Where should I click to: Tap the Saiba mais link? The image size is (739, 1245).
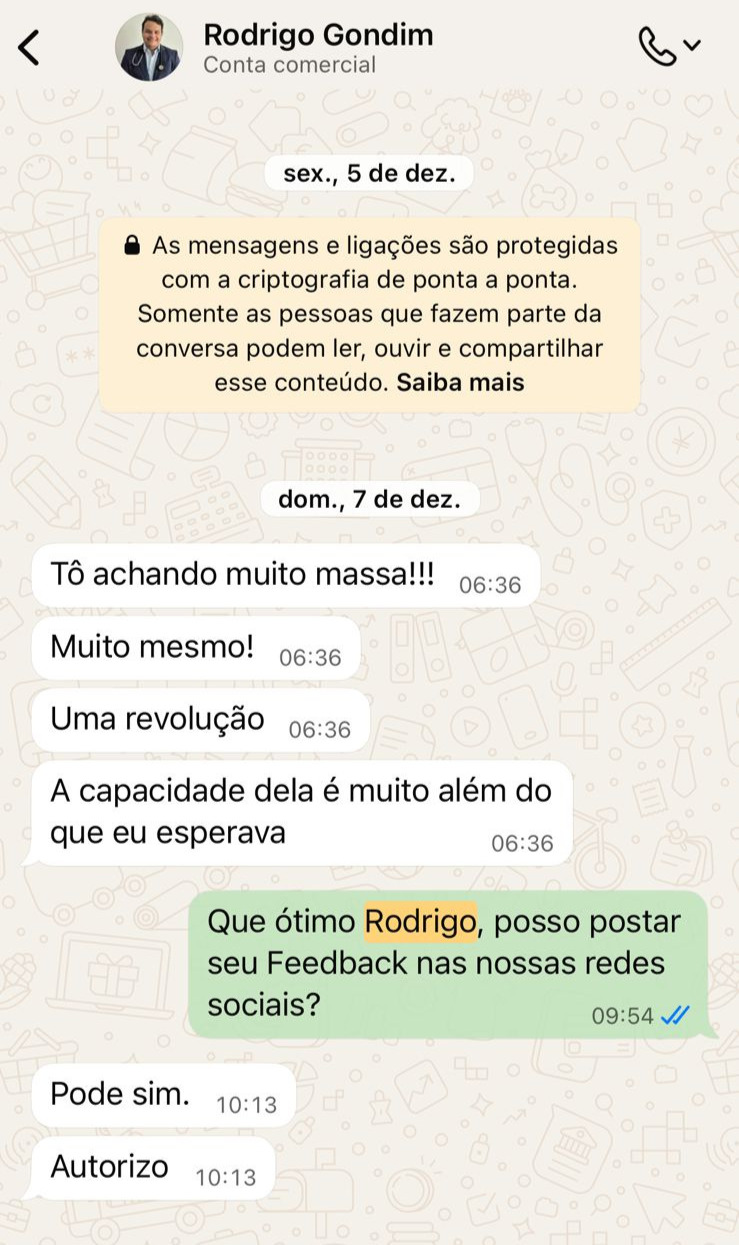pyautogui.click(x=460, y=382)
